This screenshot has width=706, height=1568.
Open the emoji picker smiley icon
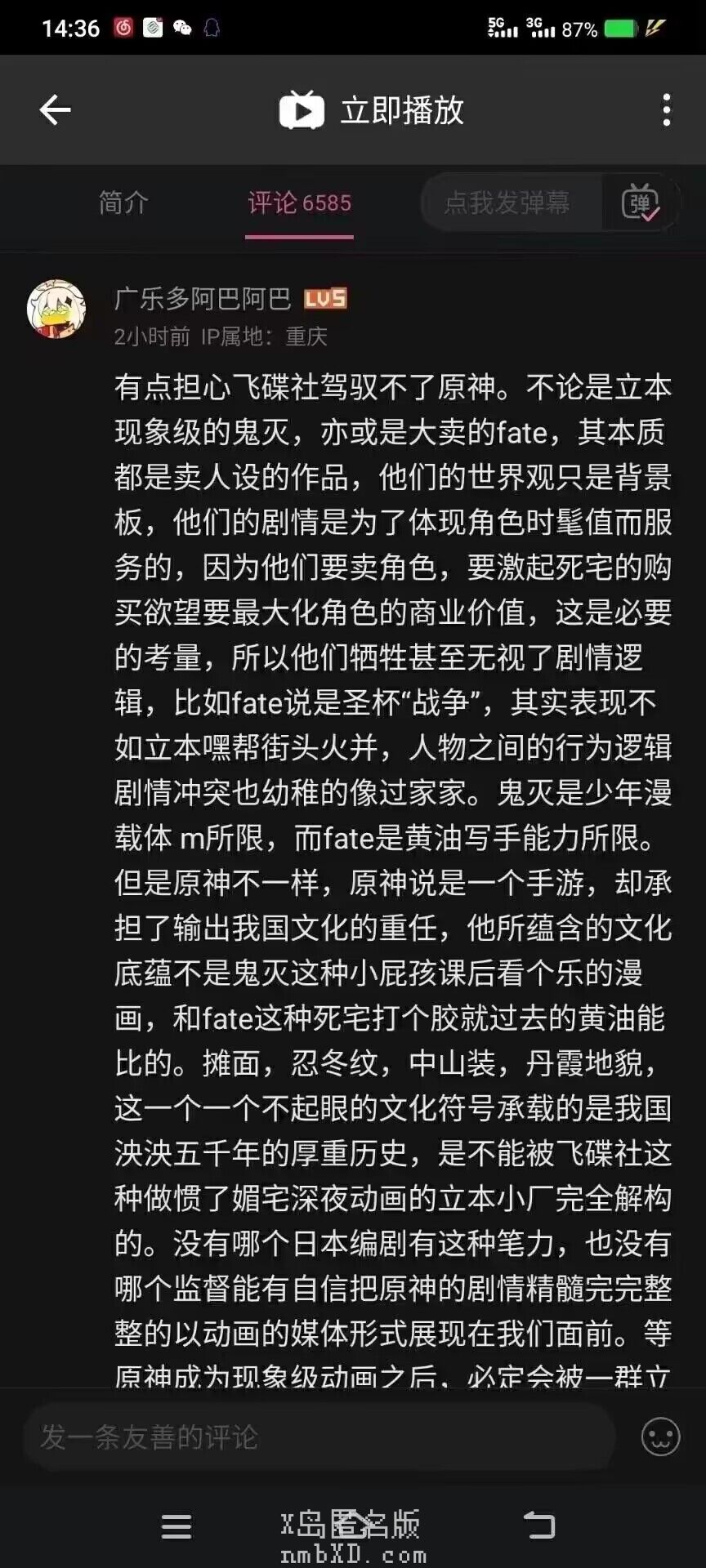(x=660, y=1437)
